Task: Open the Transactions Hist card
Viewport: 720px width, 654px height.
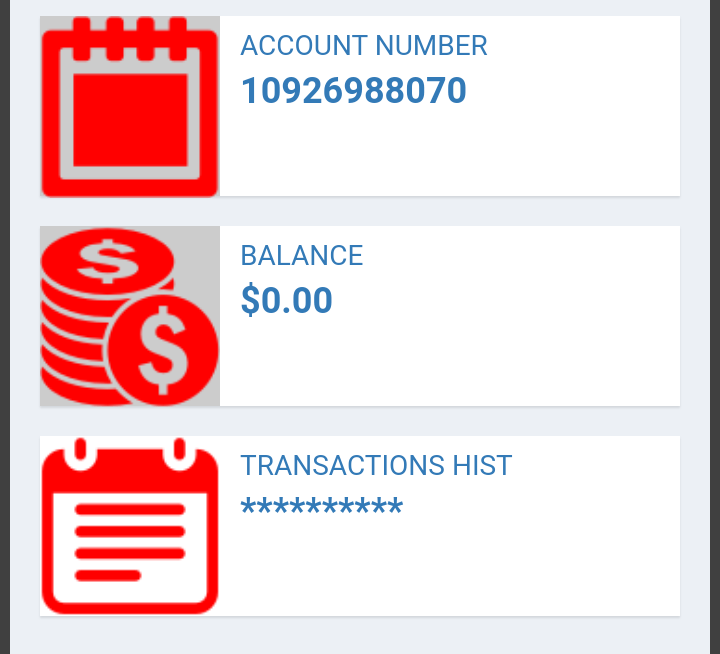Action: tap(360, 526)
